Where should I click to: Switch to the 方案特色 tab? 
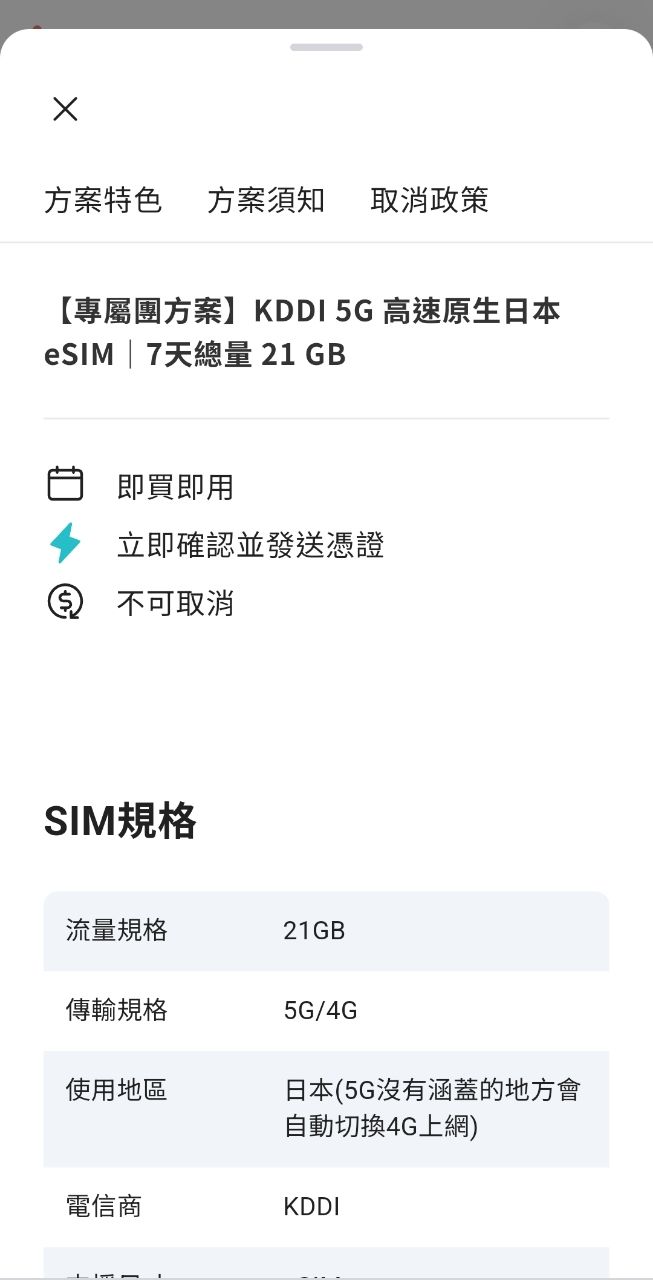coord(103,200)
